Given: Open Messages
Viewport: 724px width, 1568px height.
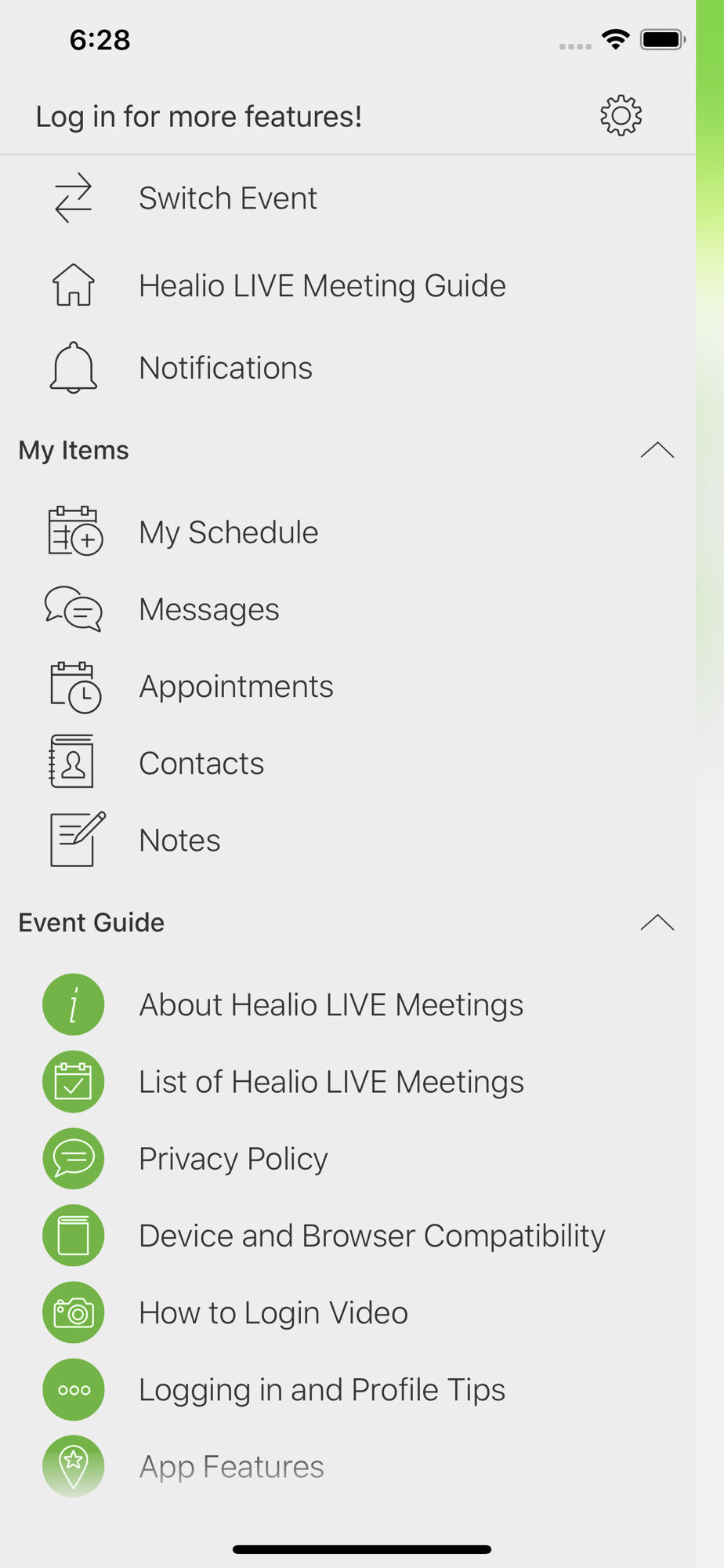Looking at the screenshot, I should (x=348, y=609).
